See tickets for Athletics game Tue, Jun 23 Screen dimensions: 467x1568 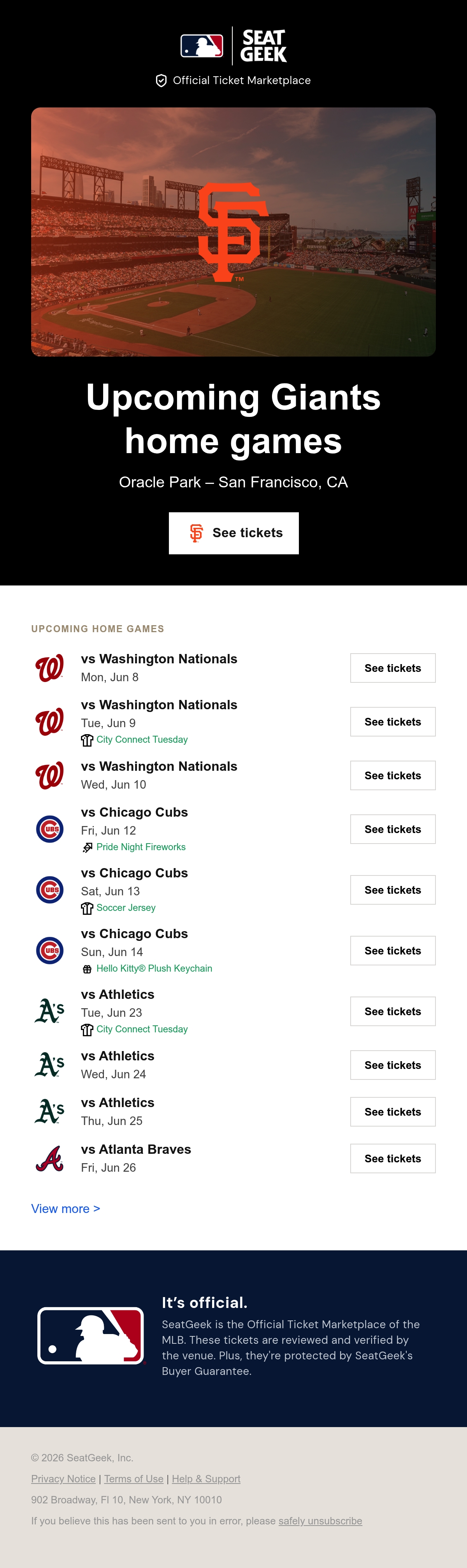393,1011
